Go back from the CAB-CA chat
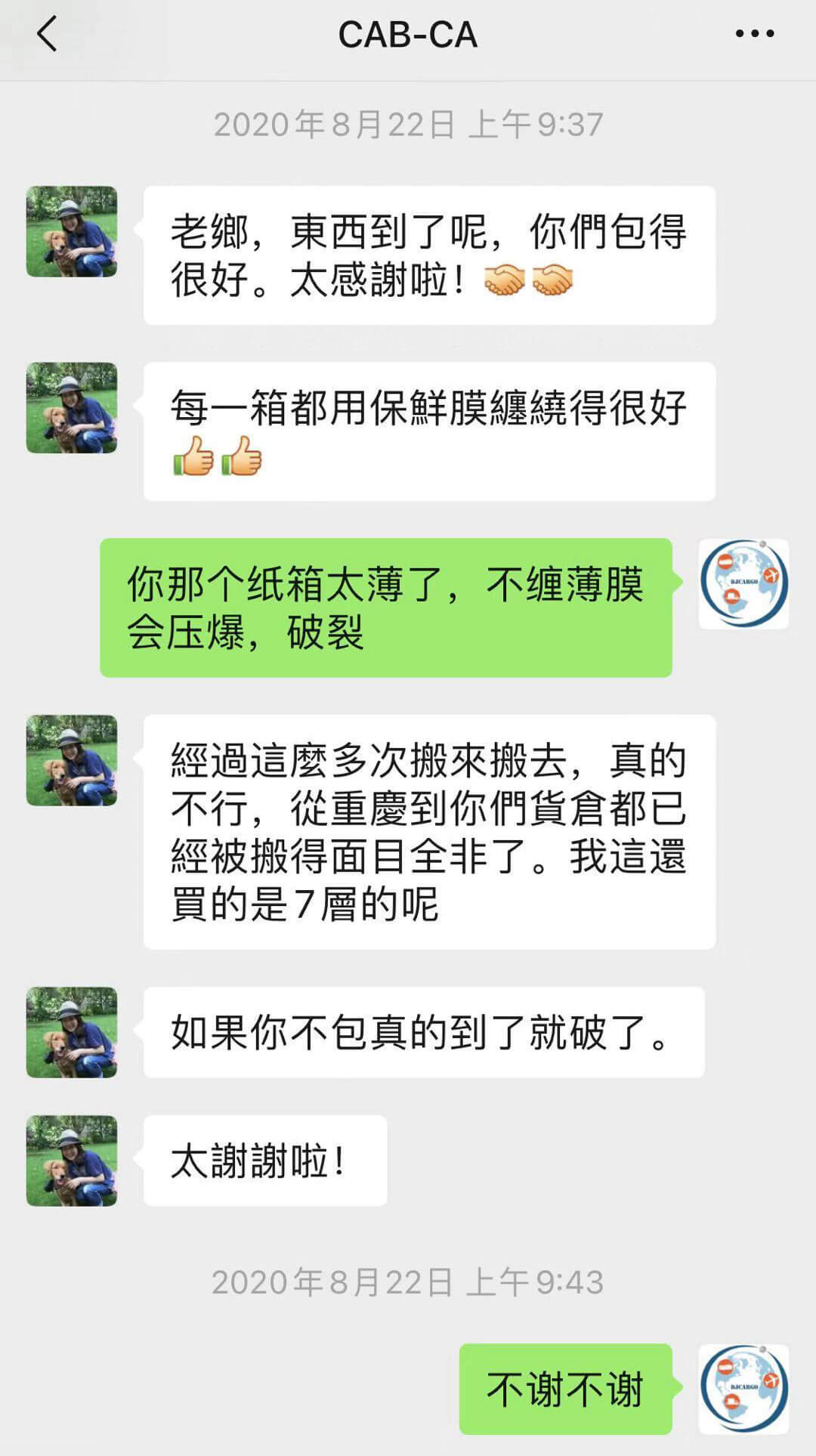 click(47, 35)
